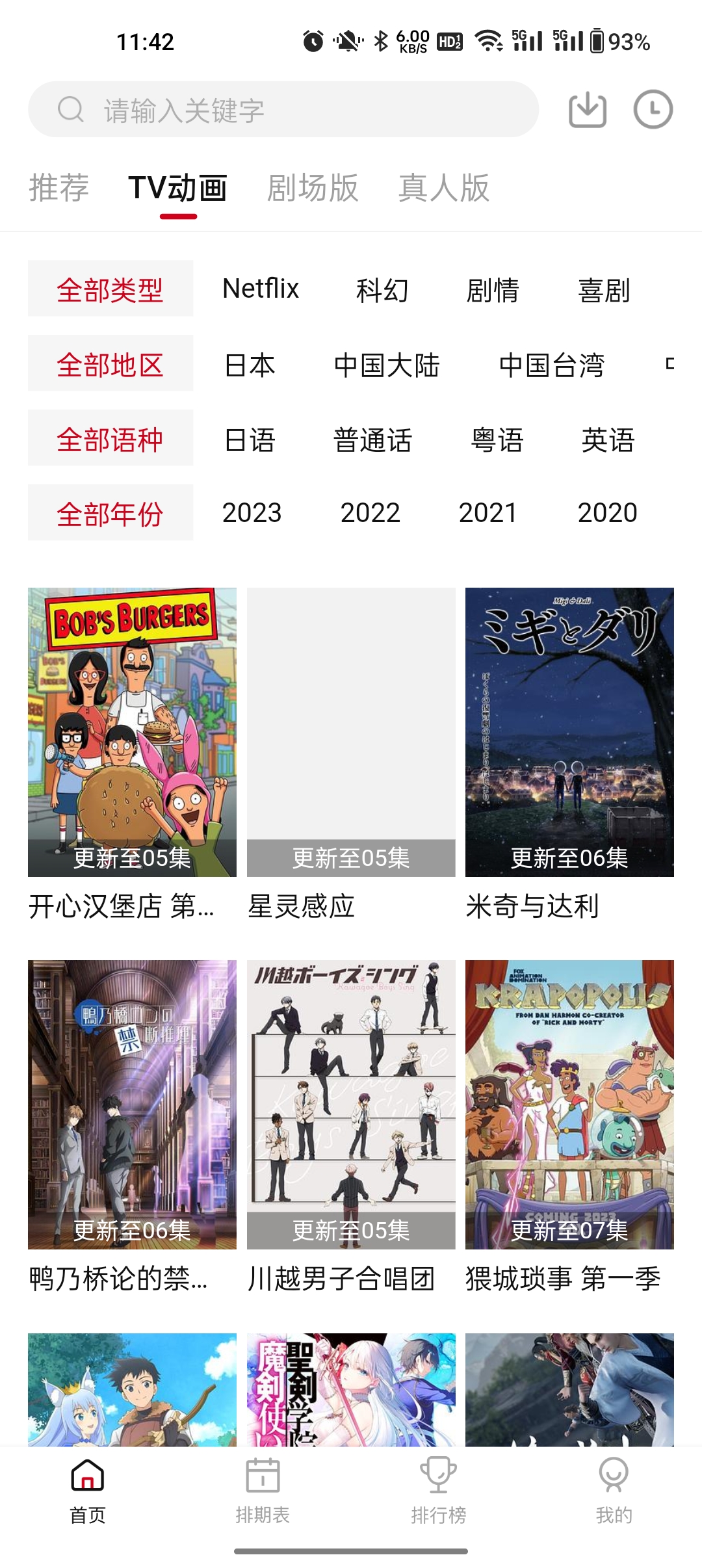
Task: Open the download manager icon
Action: 586,109
